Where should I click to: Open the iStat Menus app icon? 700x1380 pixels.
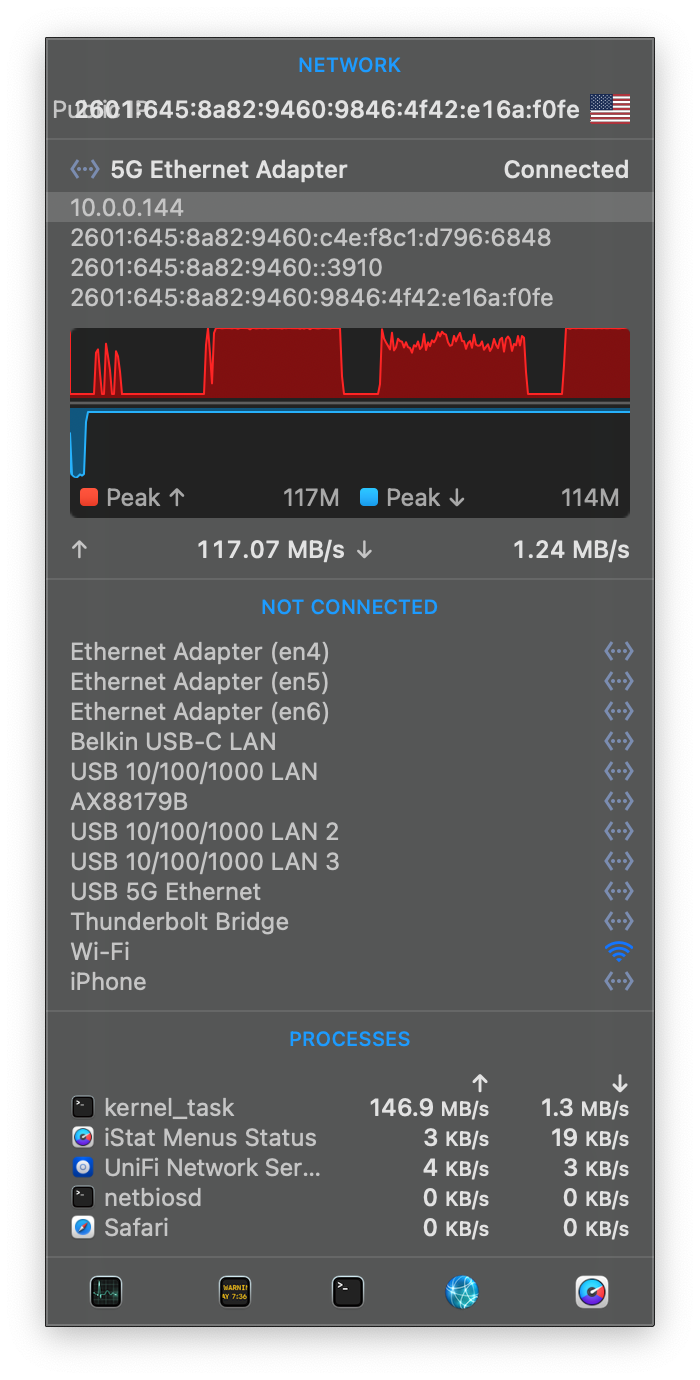[592, 1292]
